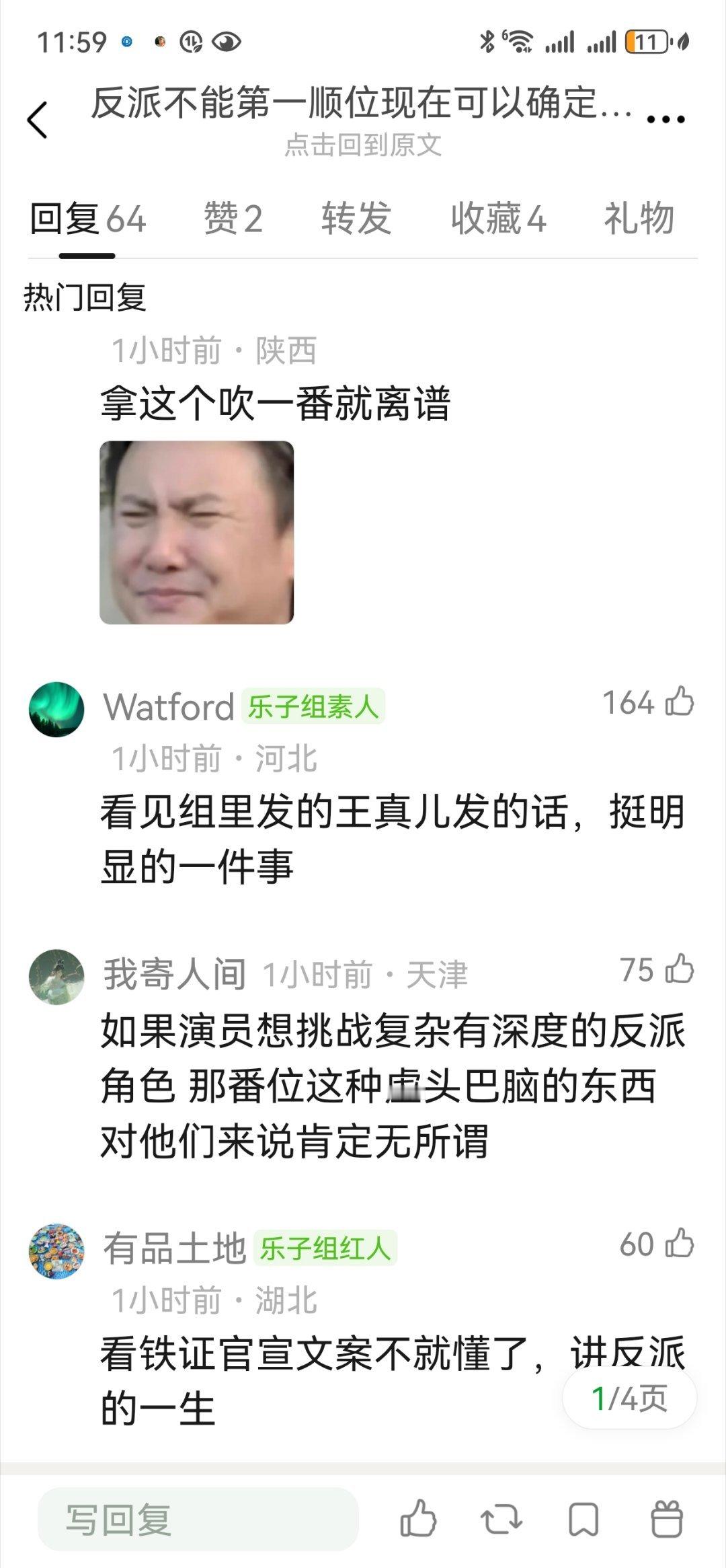Switch to the 转发 tab
Viewport: 726px width, 1568px height.
tap(356, 219)
